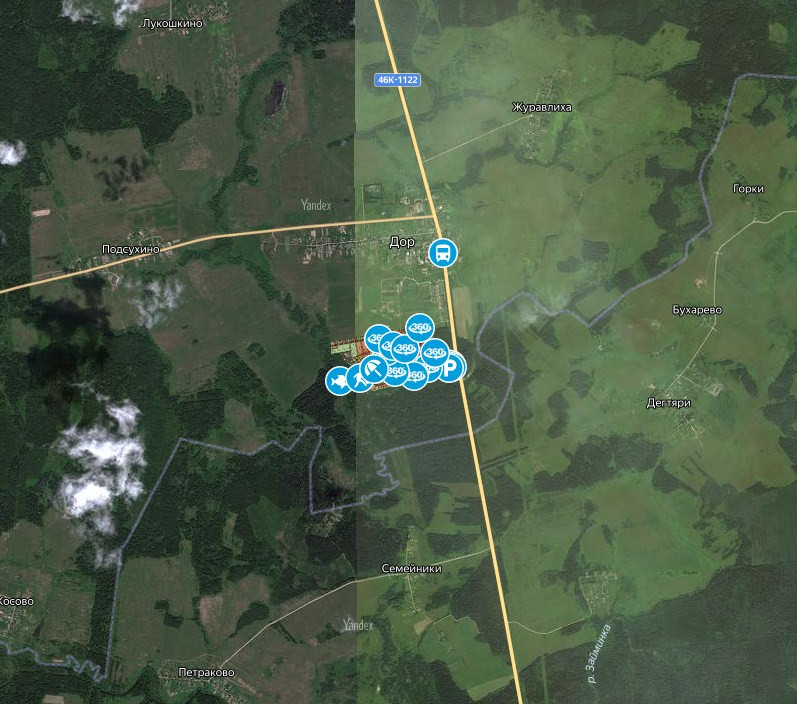
Task: View the walking route marker
Action: pos(356,380)
